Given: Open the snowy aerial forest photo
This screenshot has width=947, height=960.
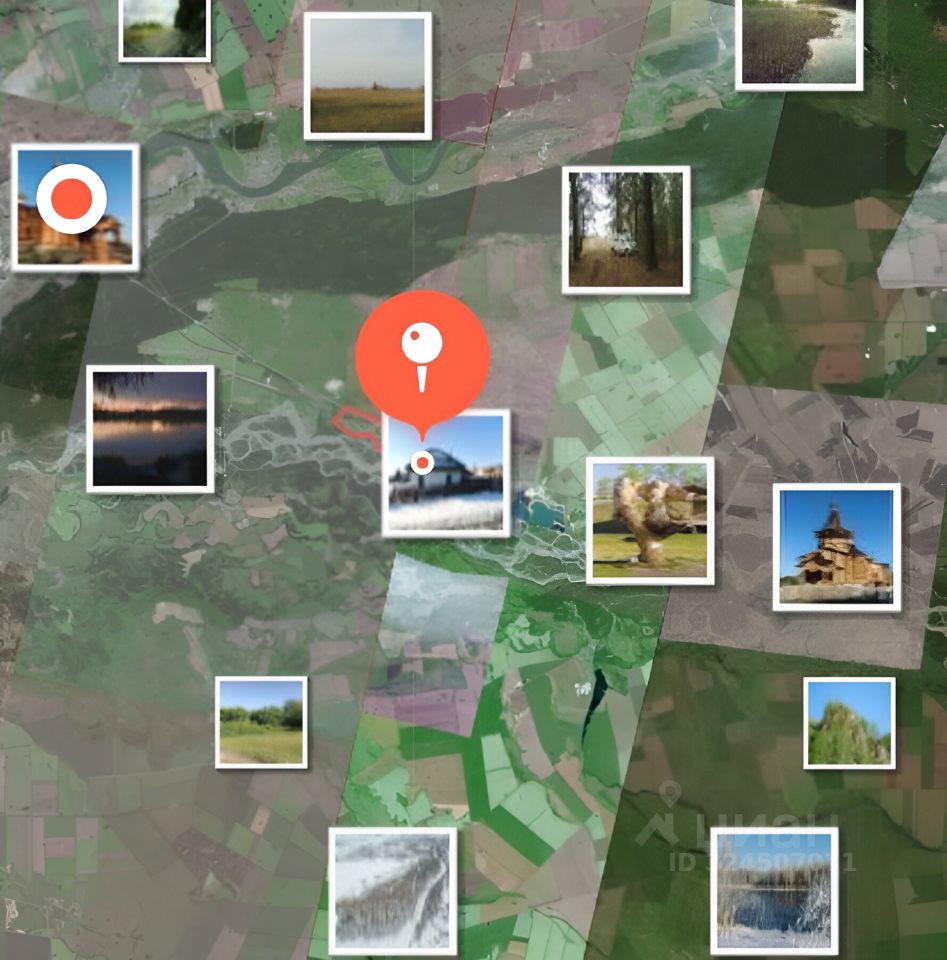Looking at the screenshot, I should pos(392,890).
